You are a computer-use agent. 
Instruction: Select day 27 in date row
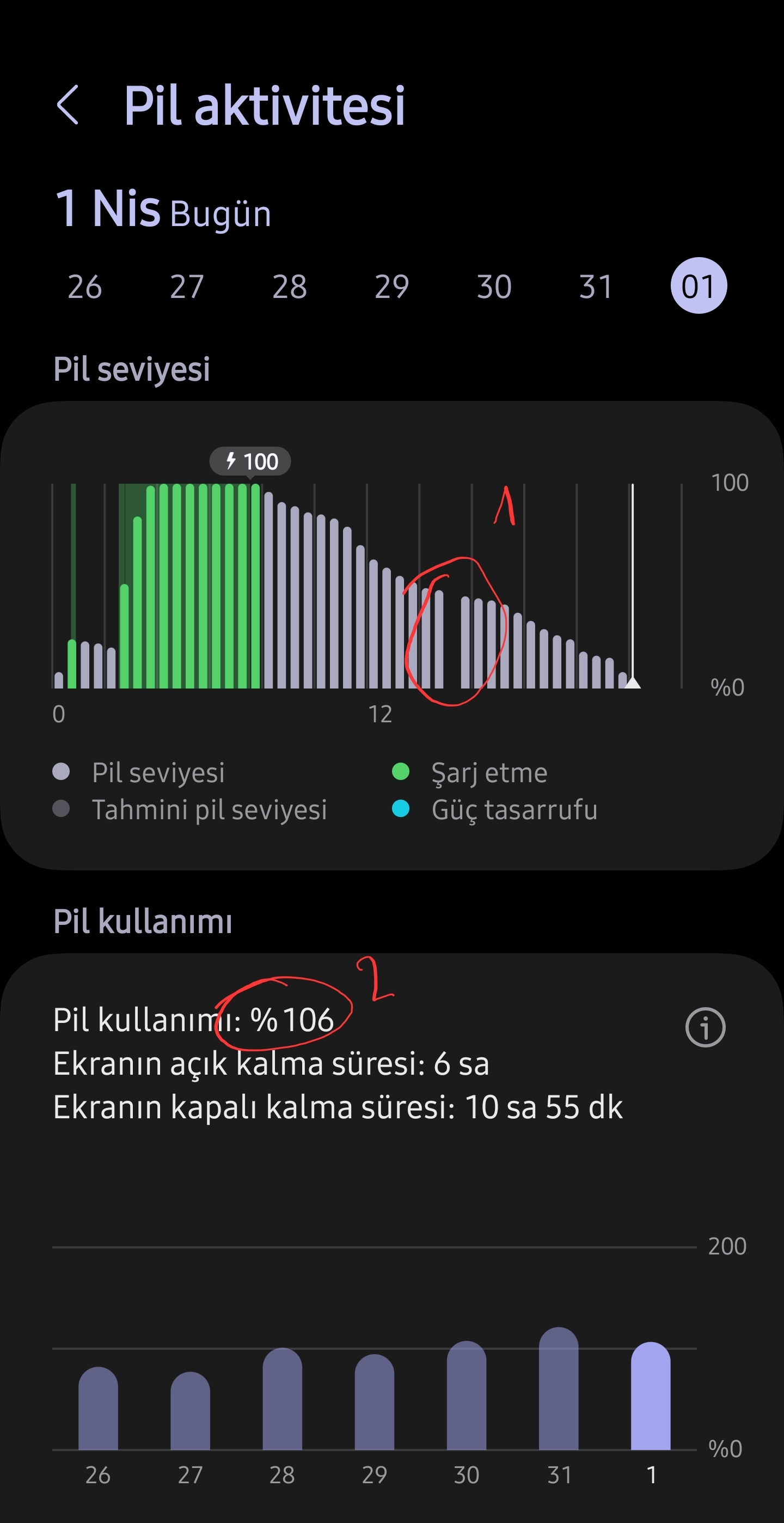pyautogui.click(x=187, y=286)
